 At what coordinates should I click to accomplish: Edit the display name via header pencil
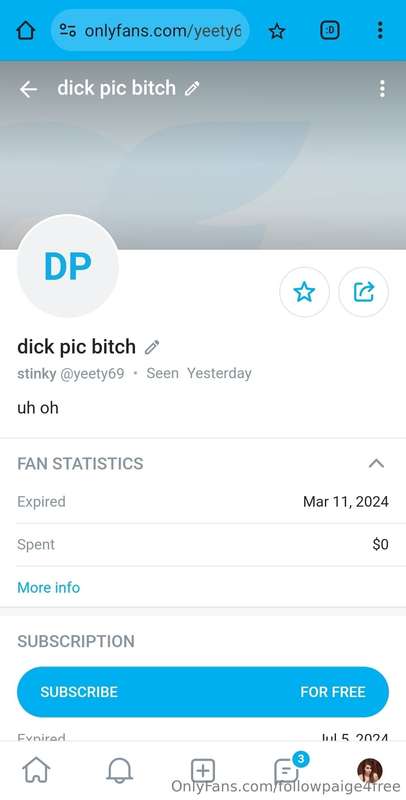(192, 89)
